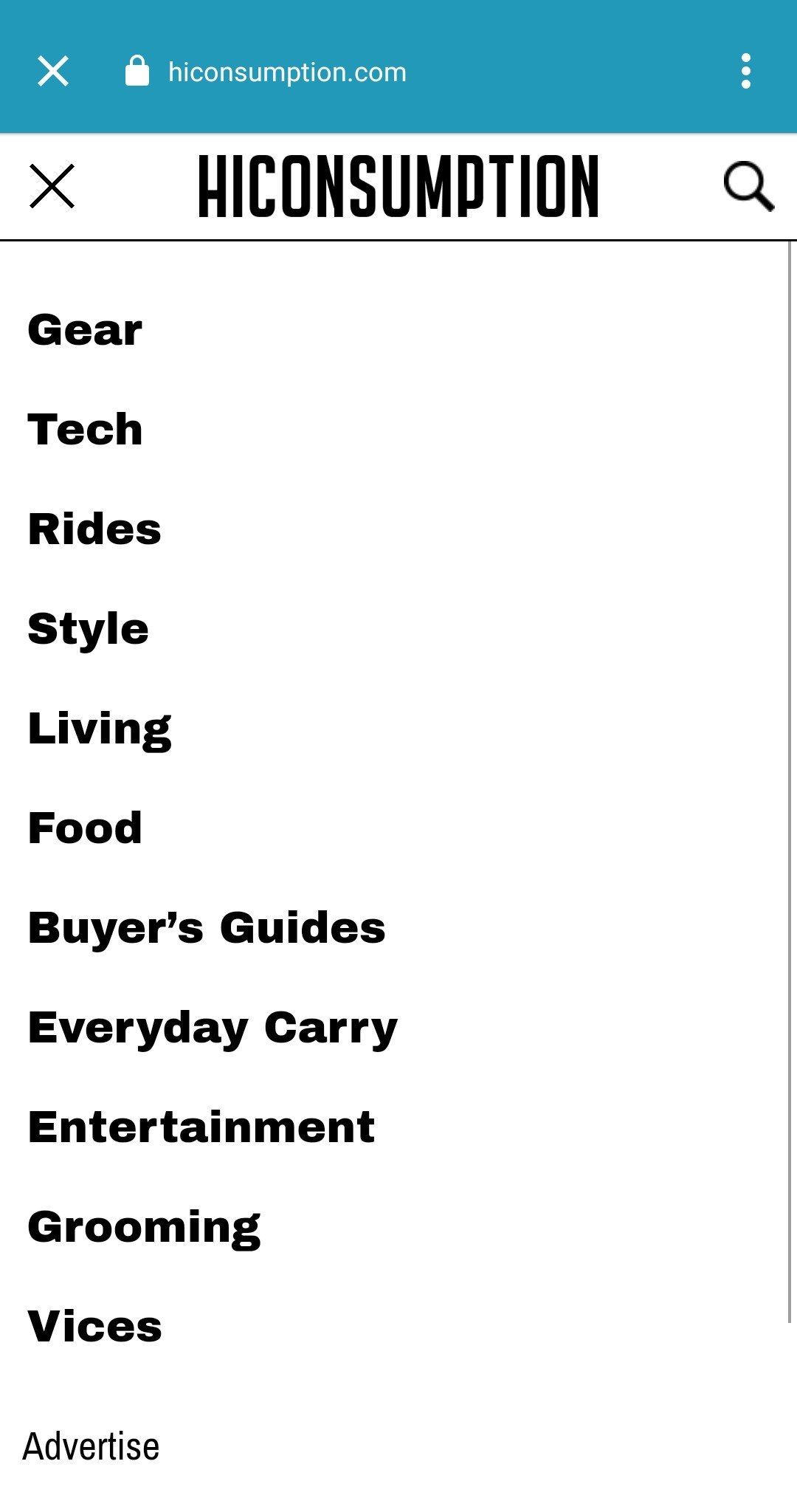797x1512 pixels.
Task: Open the Vices section
Action: (94, 1327)
